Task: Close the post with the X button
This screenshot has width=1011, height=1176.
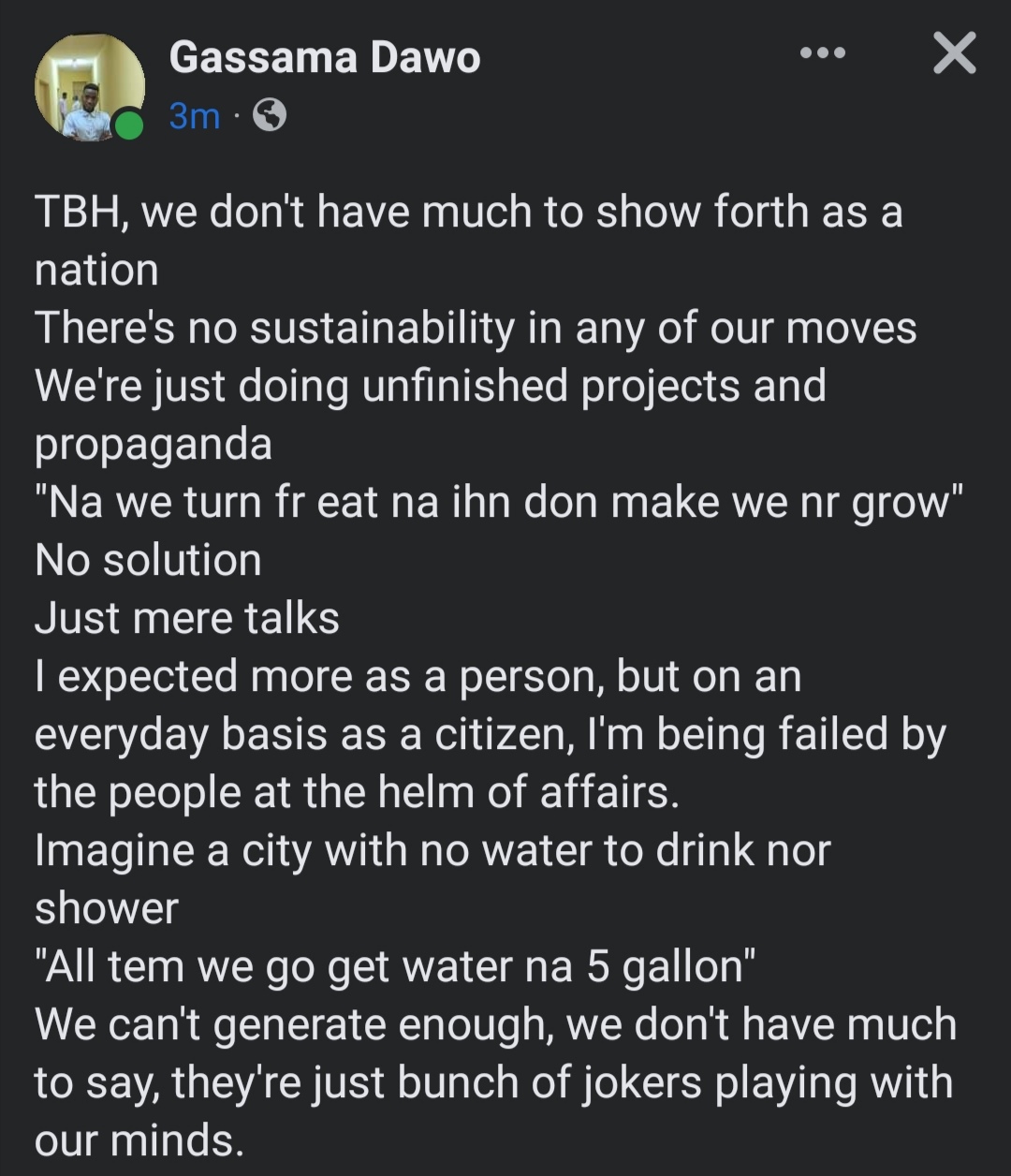Action: coord(954,53)
